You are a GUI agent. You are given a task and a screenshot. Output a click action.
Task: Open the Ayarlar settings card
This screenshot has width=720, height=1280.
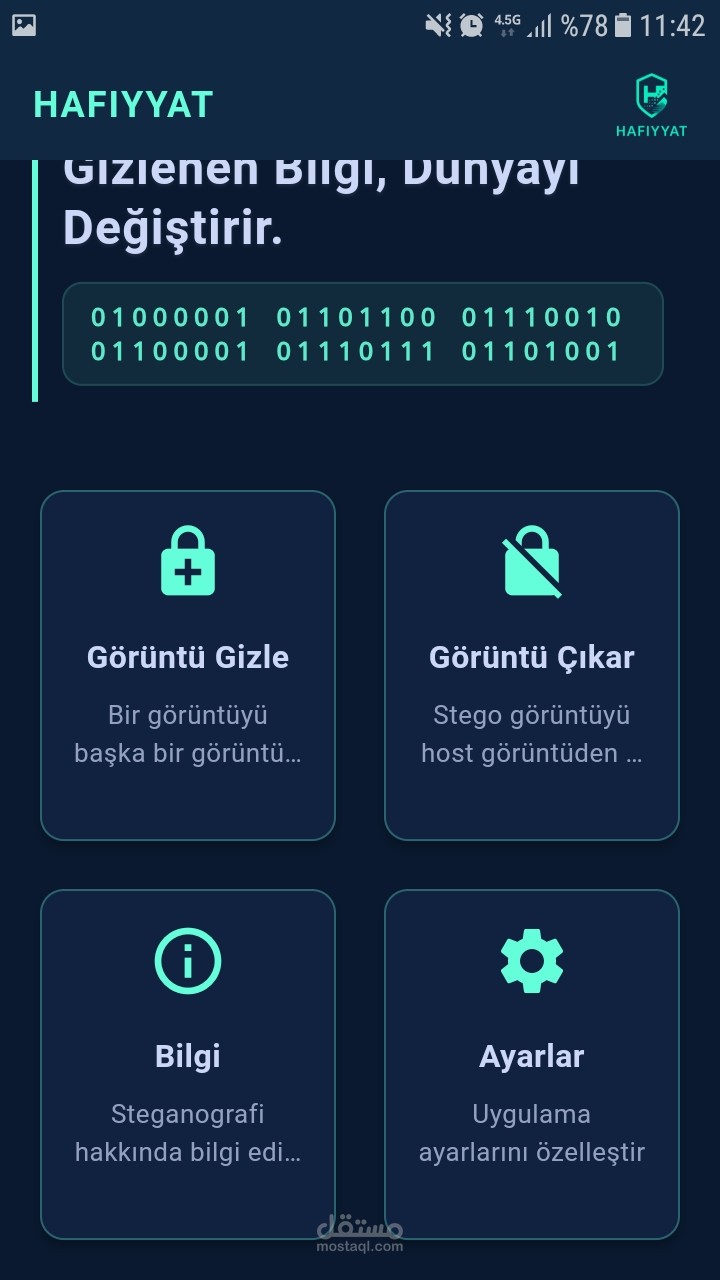click(x=532, y=1064)
